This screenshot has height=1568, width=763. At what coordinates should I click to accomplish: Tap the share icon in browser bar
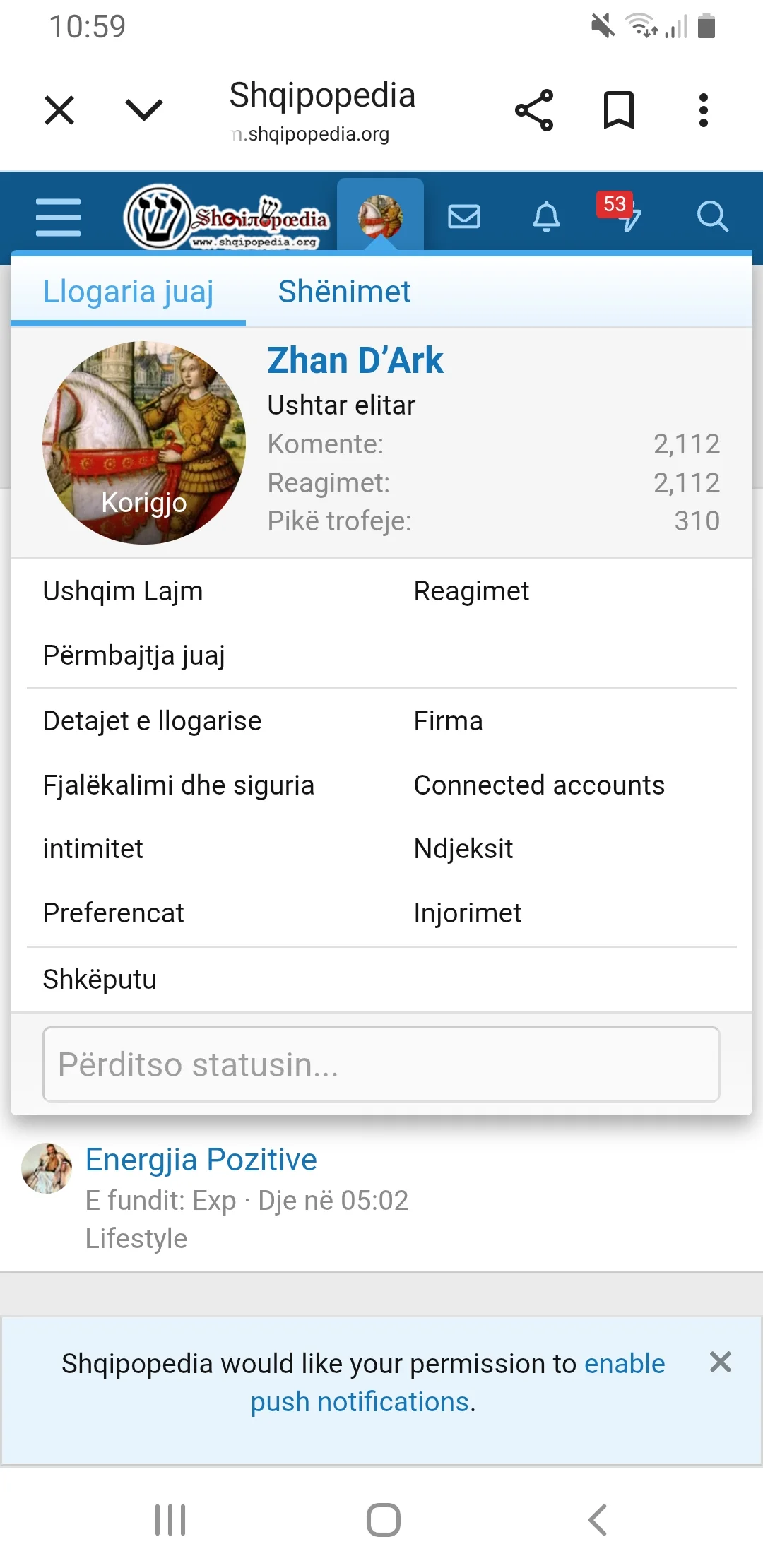535,109
